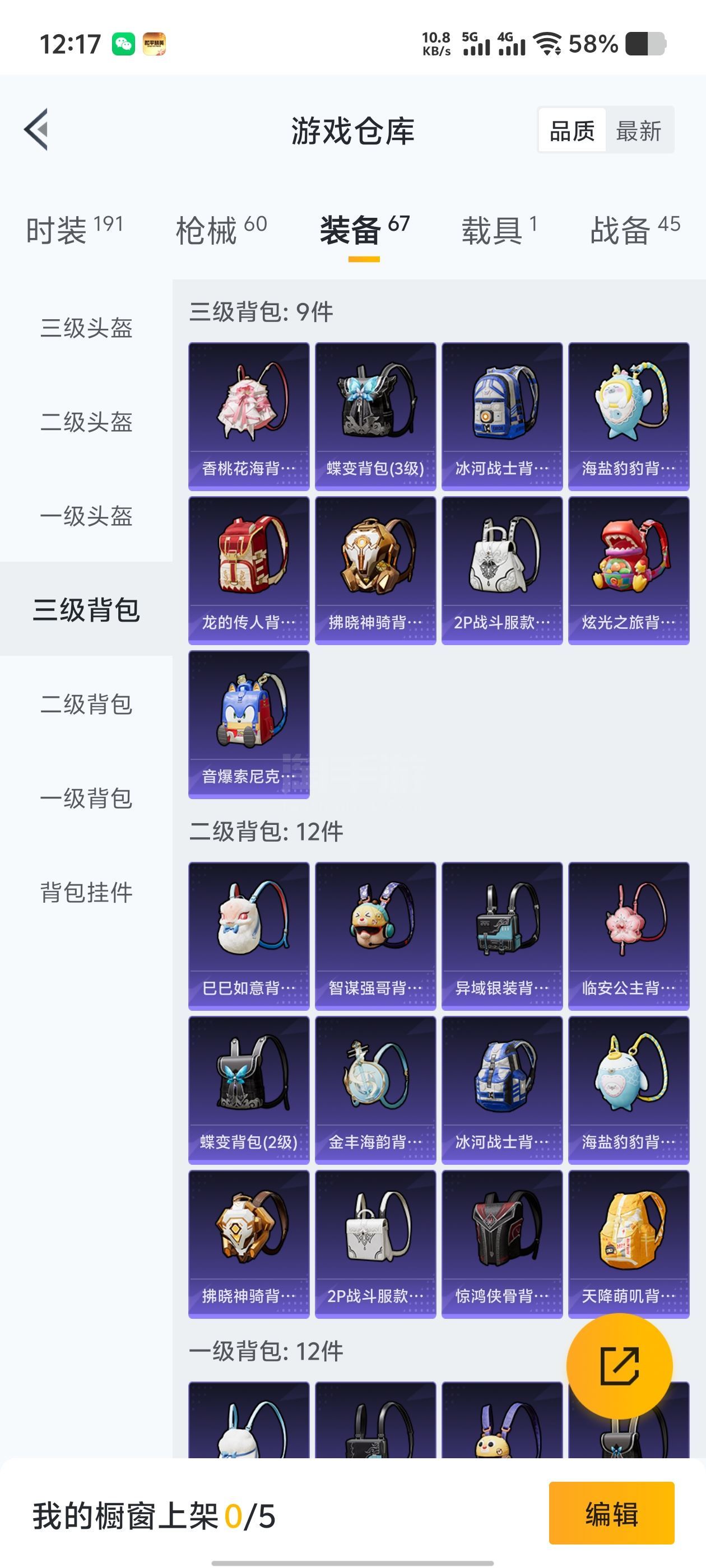Screen dimensions: 706x1568
Task: Go back using the top-left arrow
Action: (36, 130)
